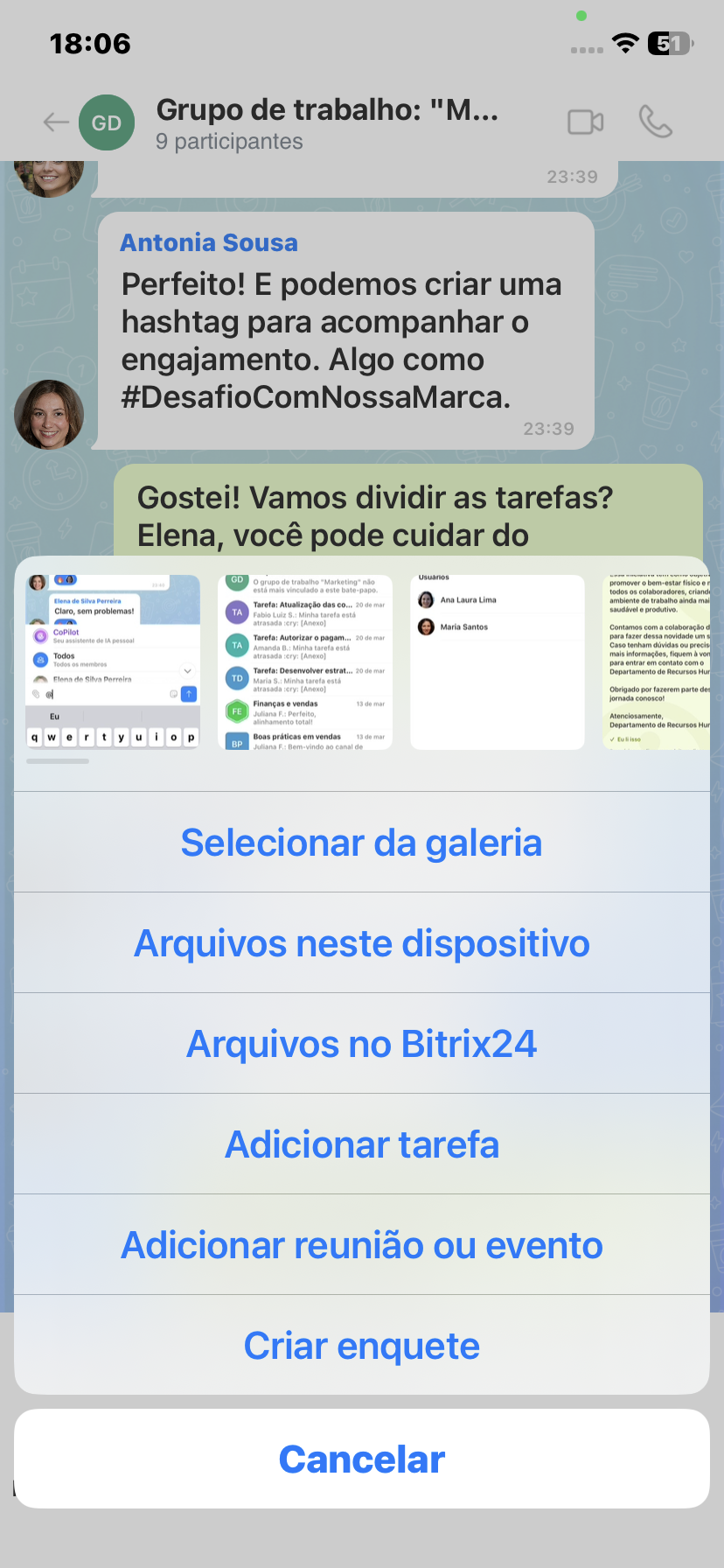Select Criar enquete to start a poll

point(361,1346)
